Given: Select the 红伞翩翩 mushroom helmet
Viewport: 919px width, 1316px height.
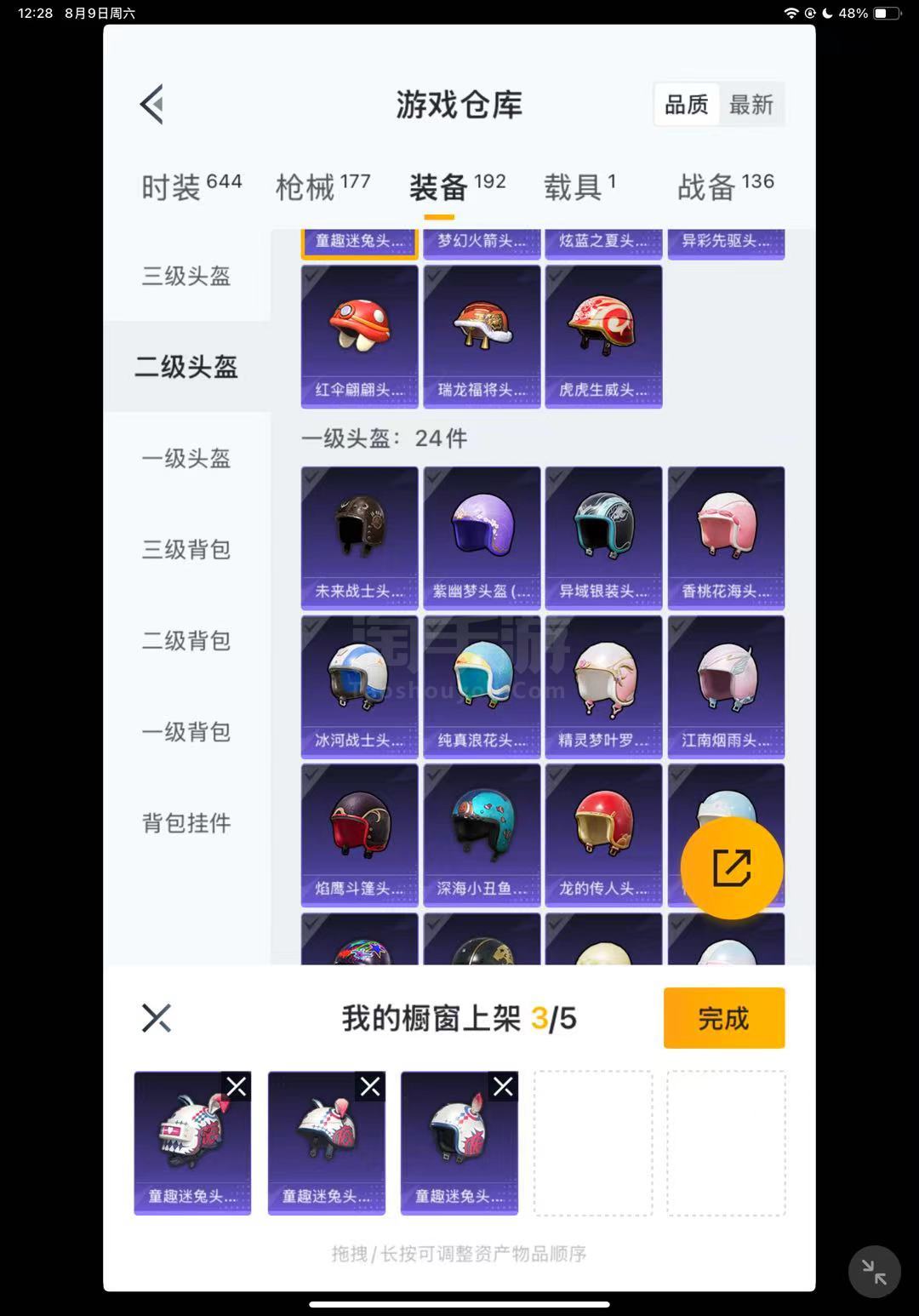Looking at the screenshot, I should [359, 336].
